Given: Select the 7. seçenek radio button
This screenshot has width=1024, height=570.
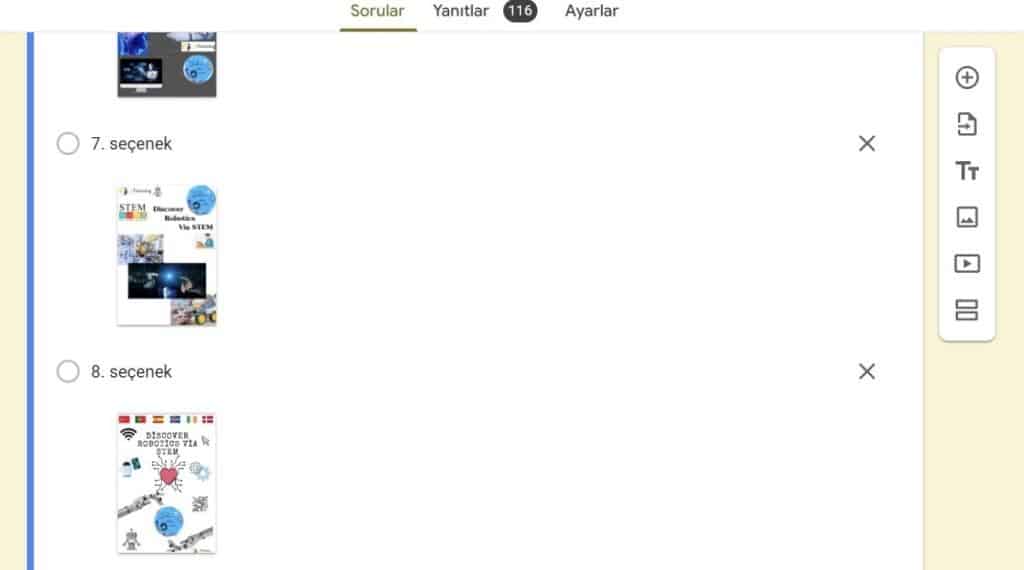Looking at the screenshot, I should click(68, 144).
